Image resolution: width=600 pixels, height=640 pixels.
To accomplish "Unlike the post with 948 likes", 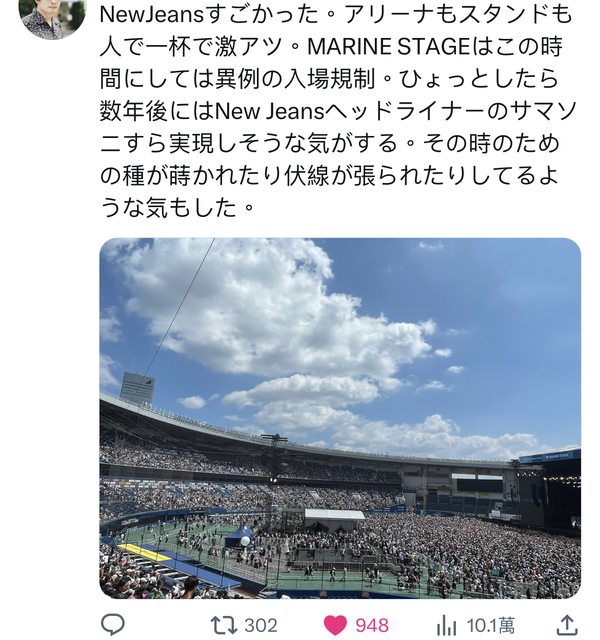I will coord(337,625).
